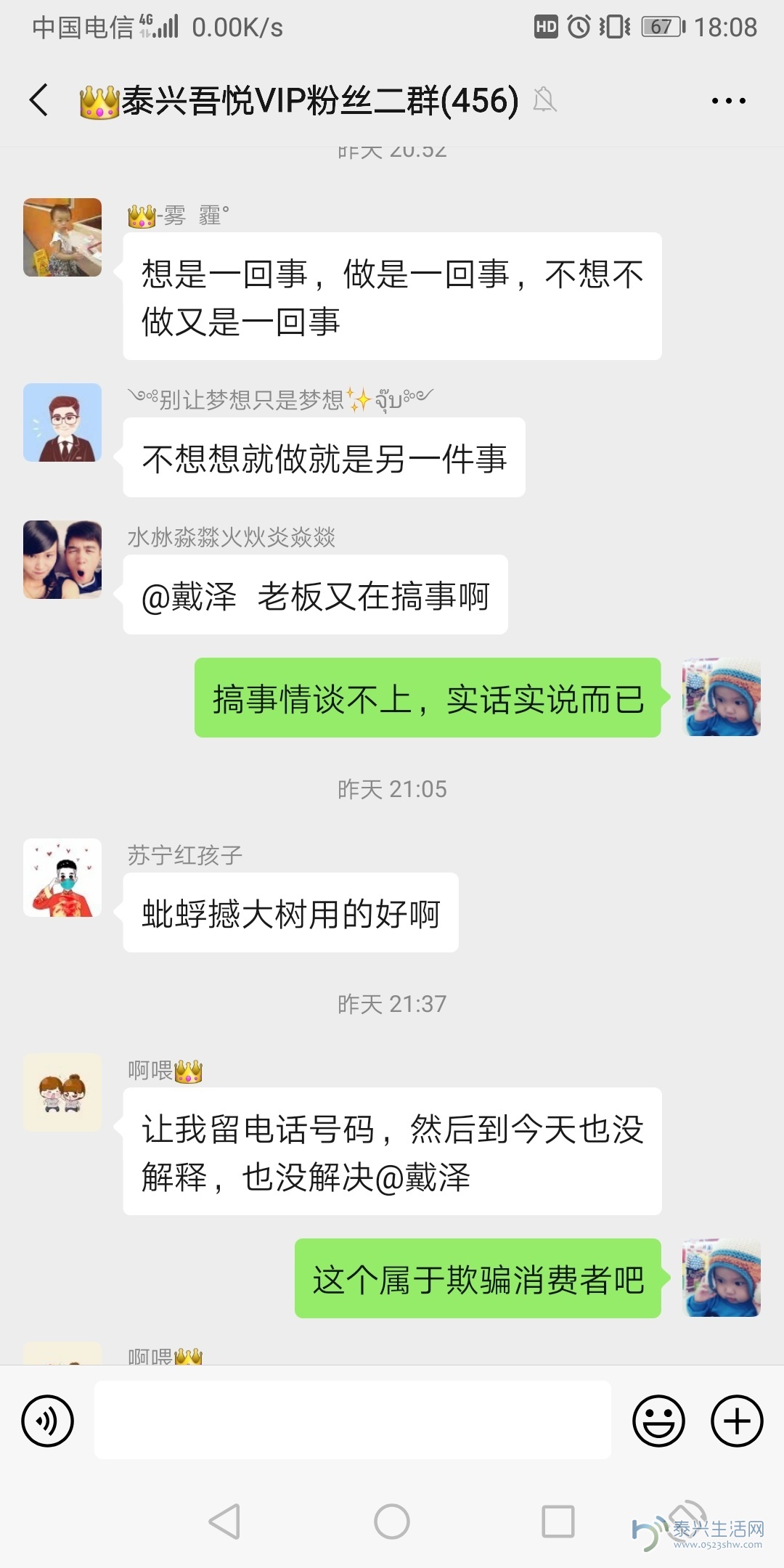784x1568 pixels.
Task: Switch to voice message input
Action: [48, 1421]
